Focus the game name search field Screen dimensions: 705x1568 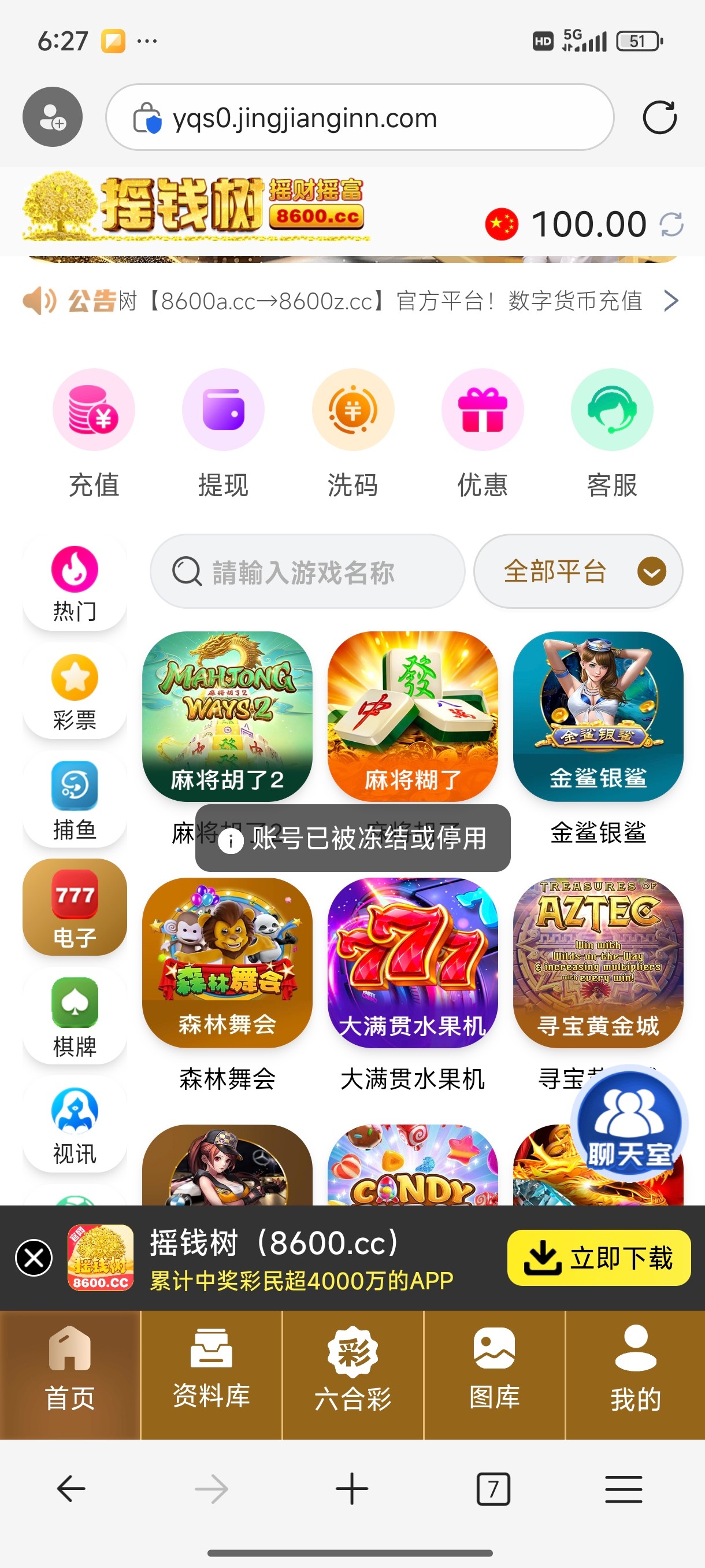click(x=308, y=572)
